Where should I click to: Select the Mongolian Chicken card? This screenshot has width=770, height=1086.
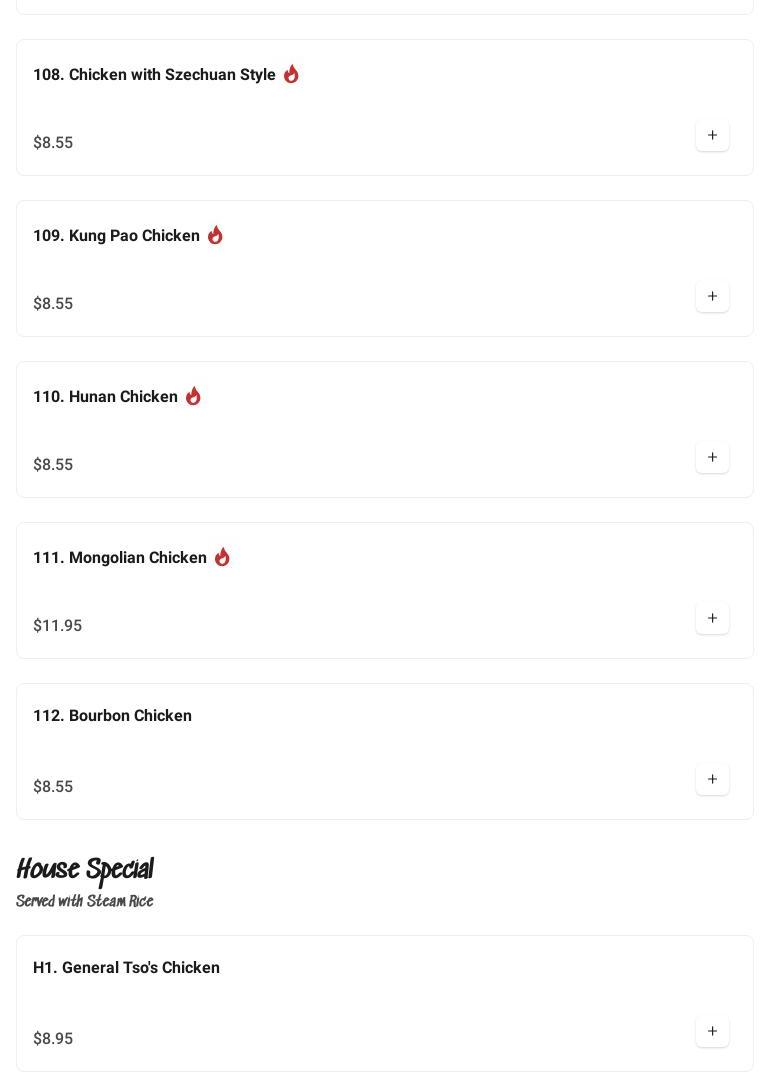click(120, 558)
